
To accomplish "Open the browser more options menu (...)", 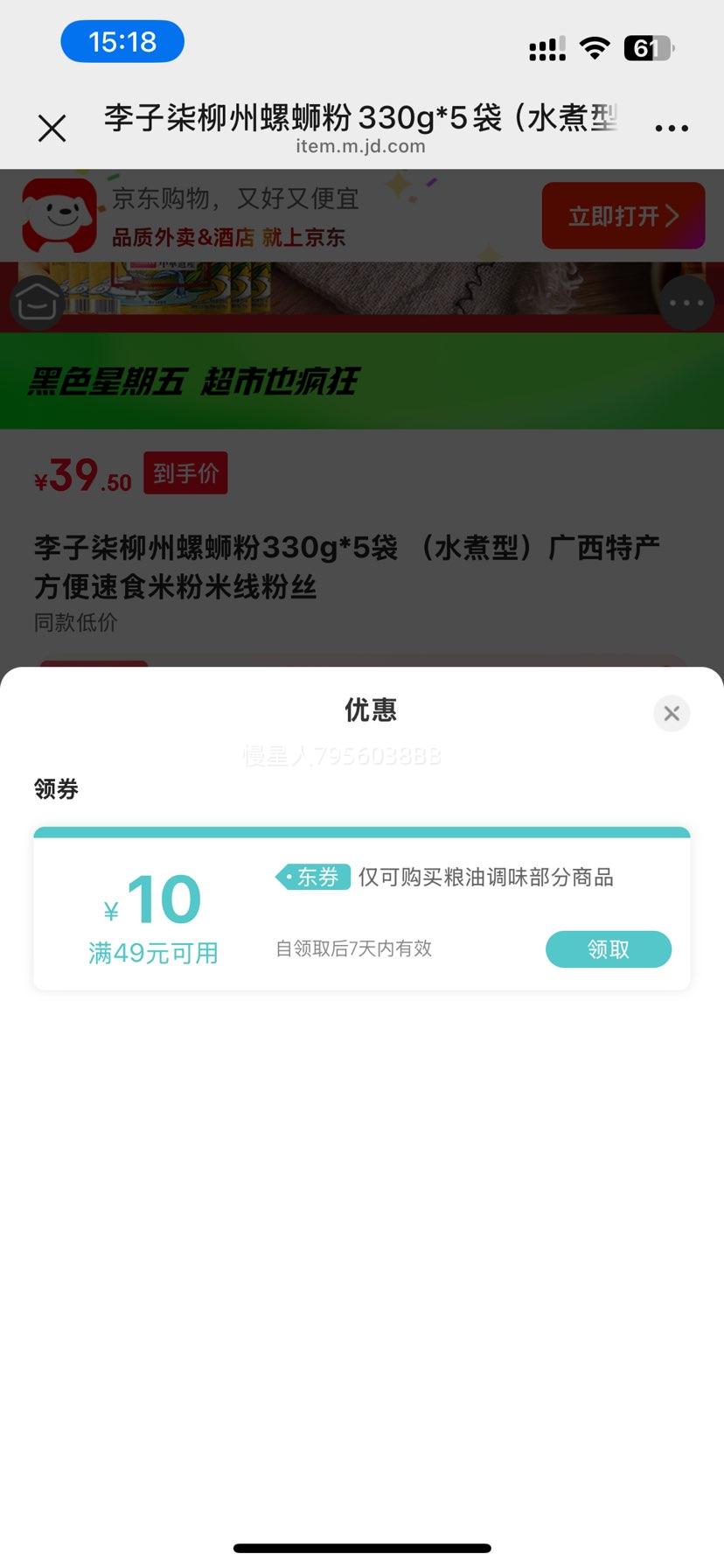I will point(671,126).
